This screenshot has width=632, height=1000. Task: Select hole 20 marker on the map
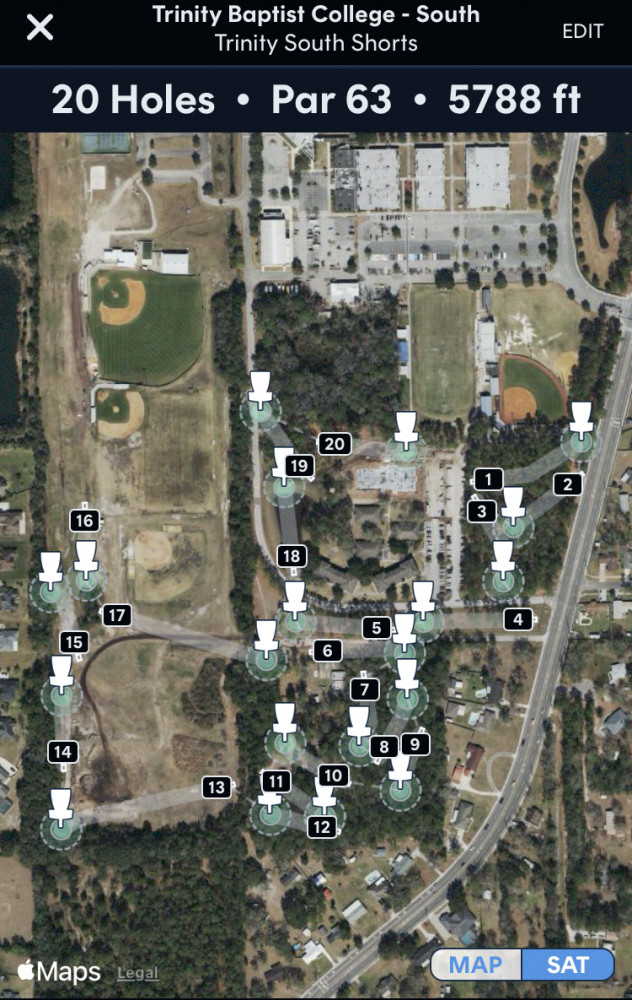[335, 444]
